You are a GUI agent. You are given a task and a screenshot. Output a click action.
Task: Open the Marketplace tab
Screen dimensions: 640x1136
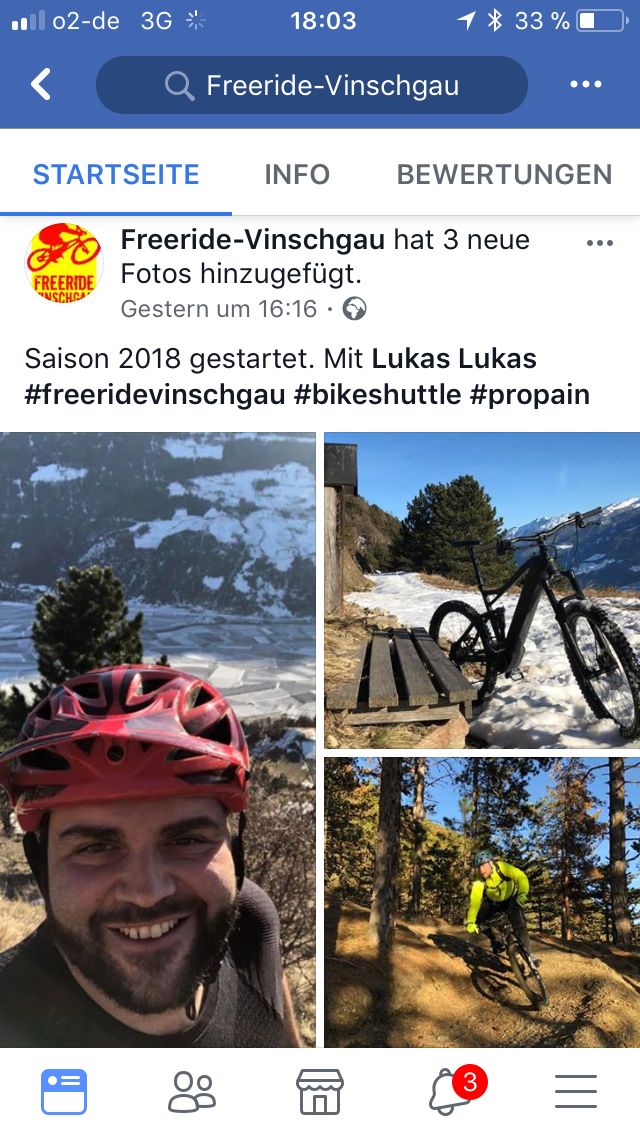tap(320, 1092)
